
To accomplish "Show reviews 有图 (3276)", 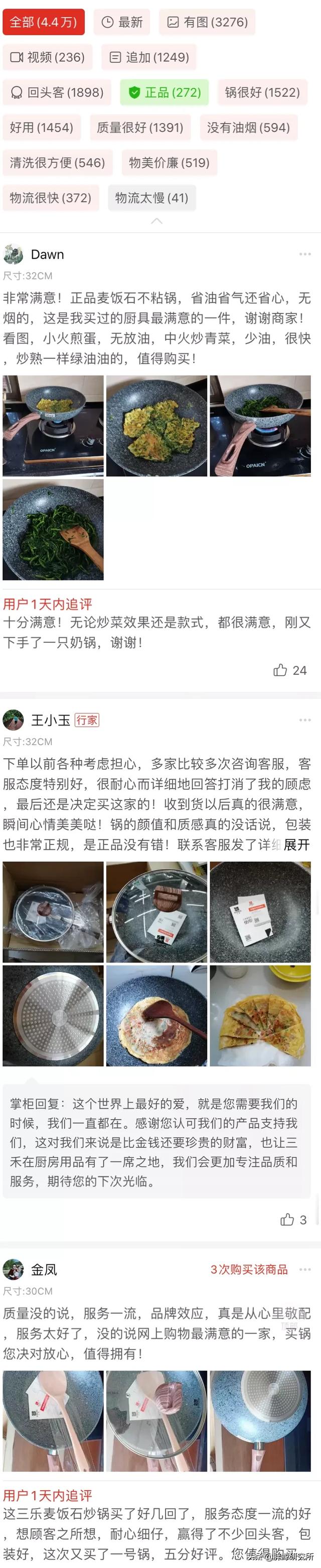I will (207, 23).
